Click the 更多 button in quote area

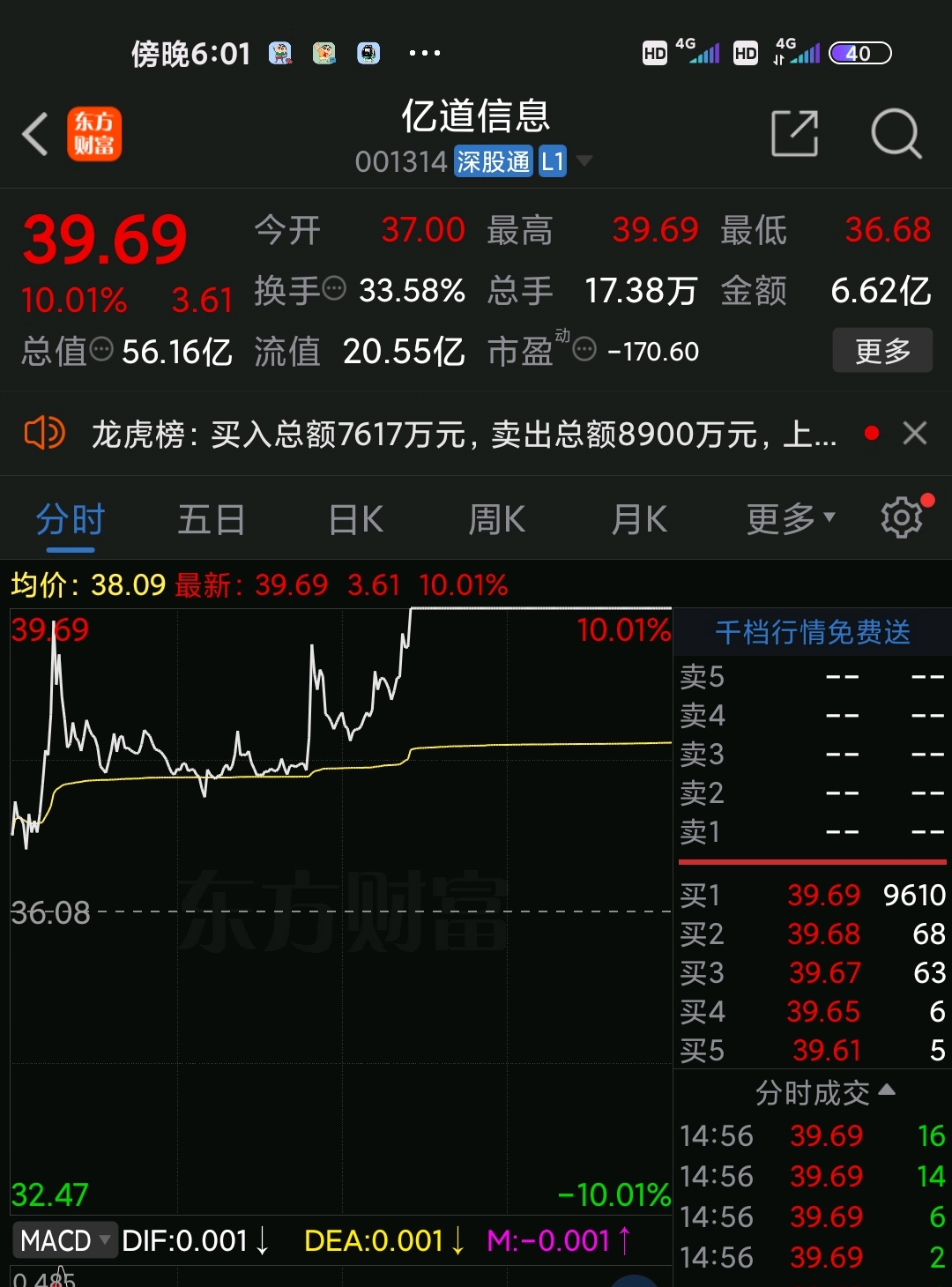coord(881,350)
